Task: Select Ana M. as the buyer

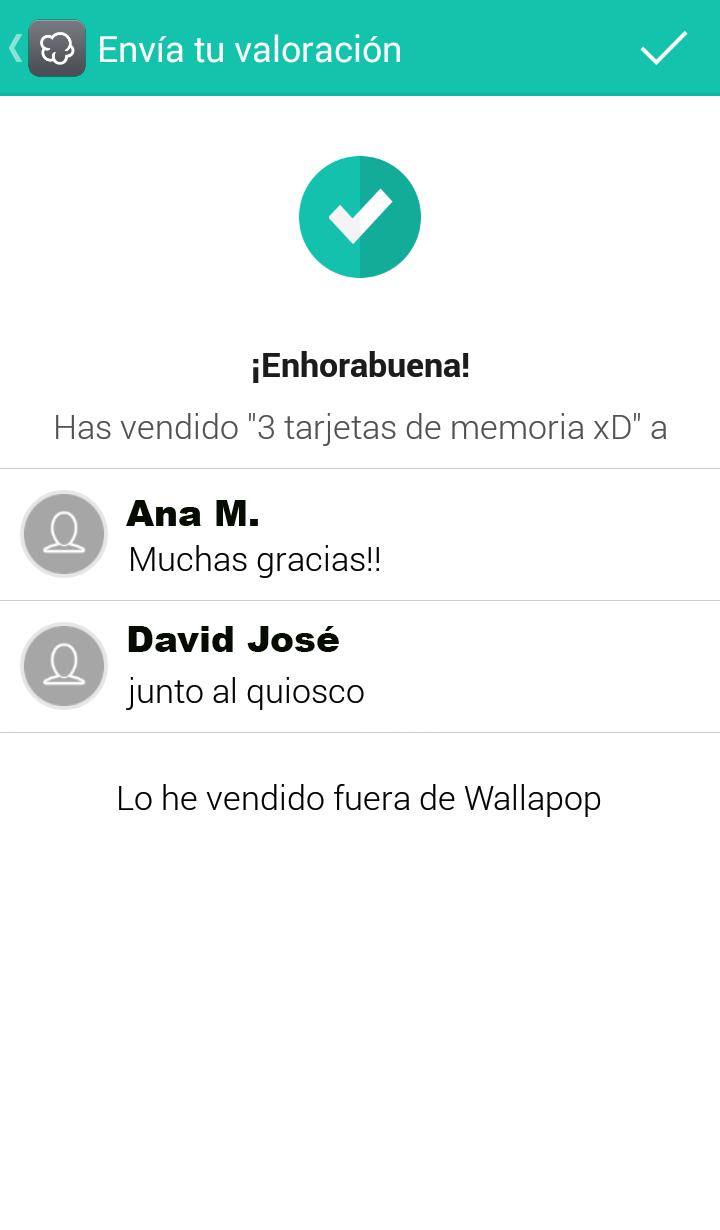Action: (x=360, y=535)
